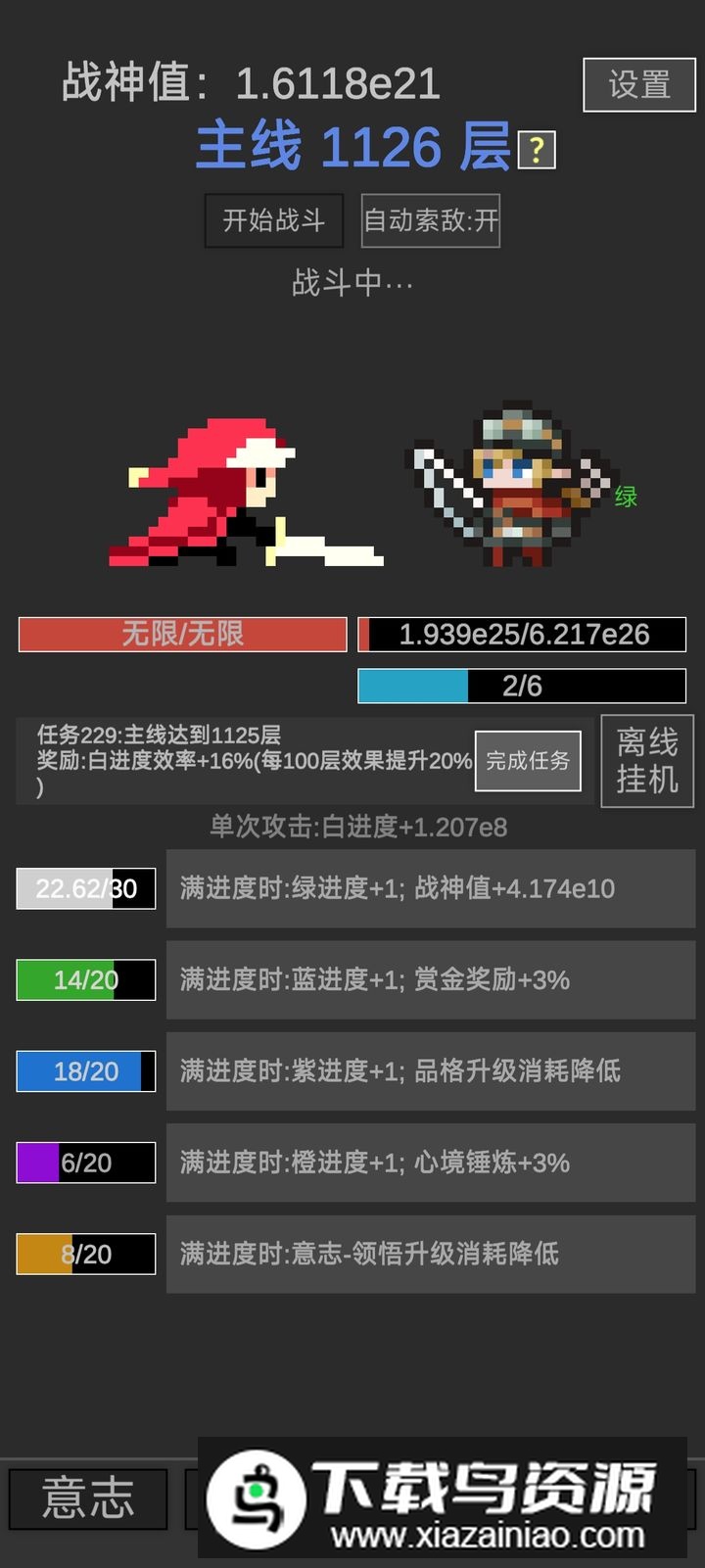Open the 设置 settings button
The width and height of the screenshot is (705, 1568).
[639, 85]
